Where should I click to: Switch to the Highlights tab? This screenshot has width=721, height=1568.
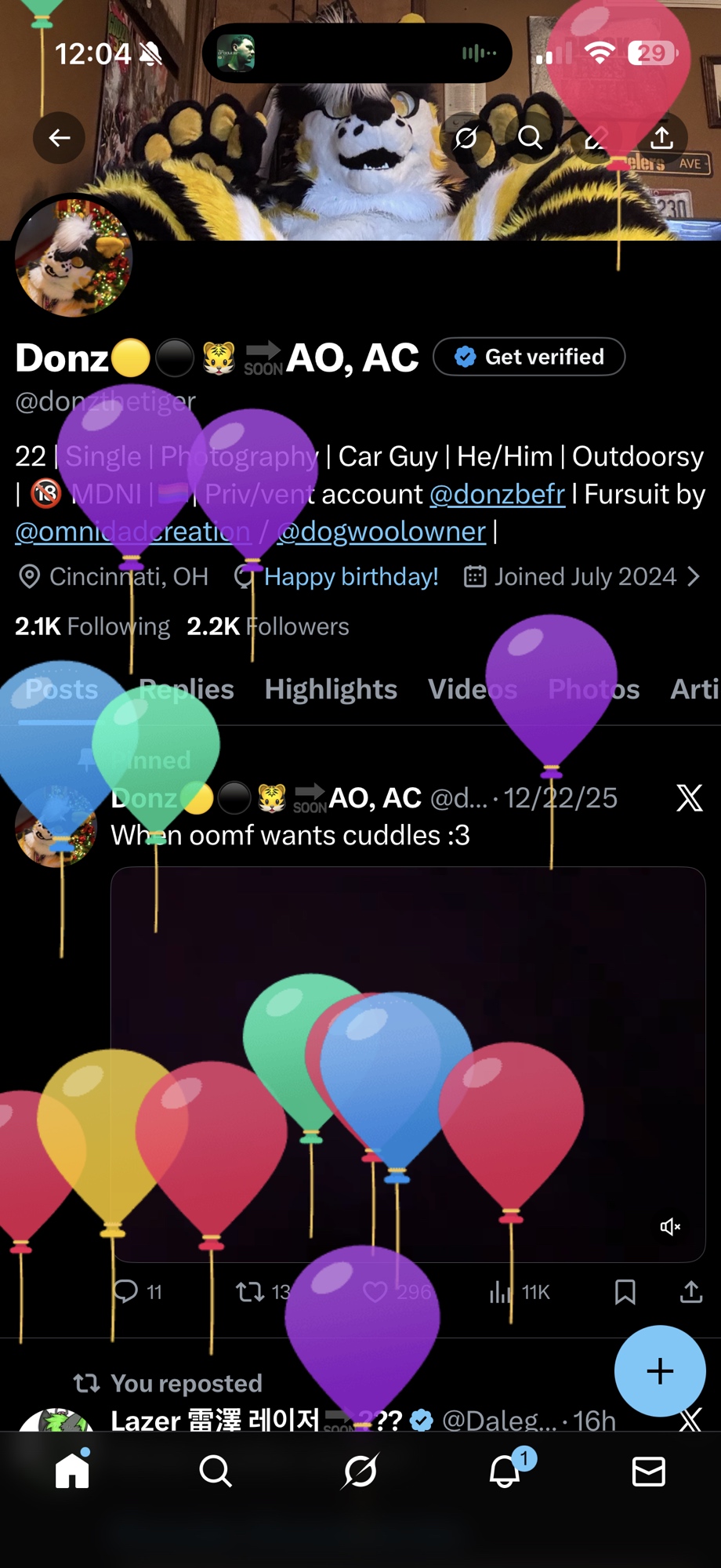pos(331,689)
